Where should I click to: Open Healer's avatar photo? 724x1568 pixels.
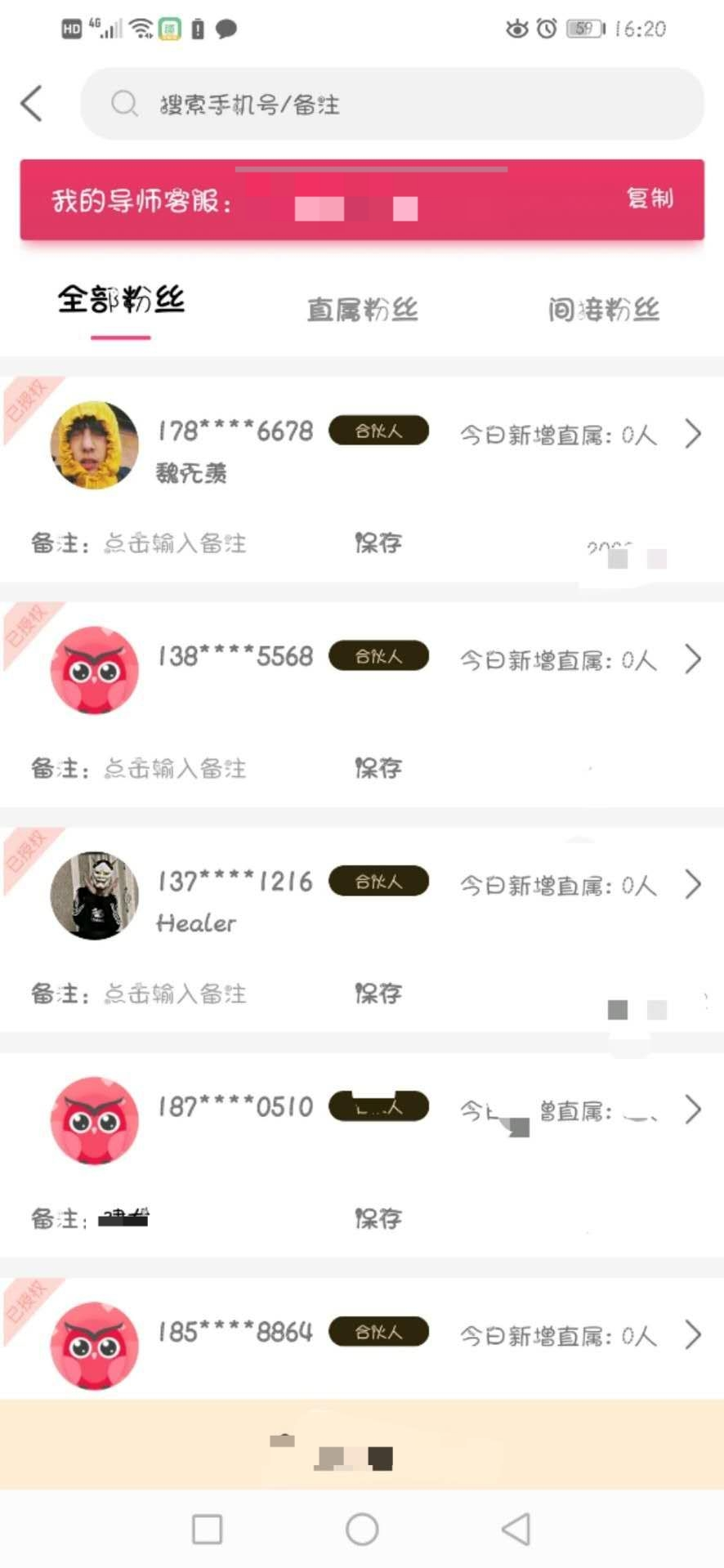[x=93, y=895]
